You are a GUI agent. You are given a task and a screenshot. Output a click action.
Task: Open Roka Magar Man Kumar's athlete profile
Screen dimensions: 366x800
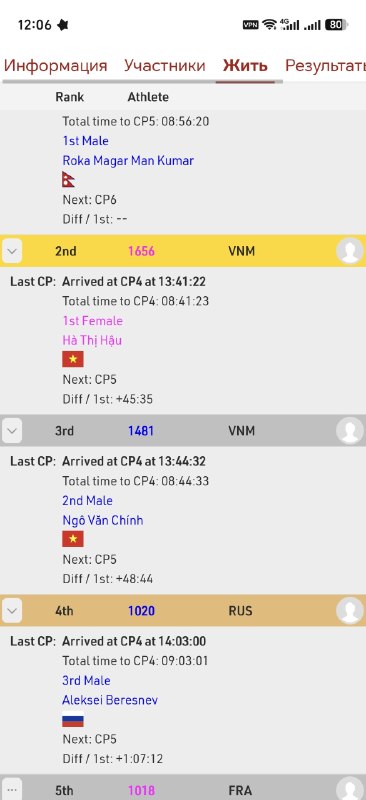(x=128, y=161)
